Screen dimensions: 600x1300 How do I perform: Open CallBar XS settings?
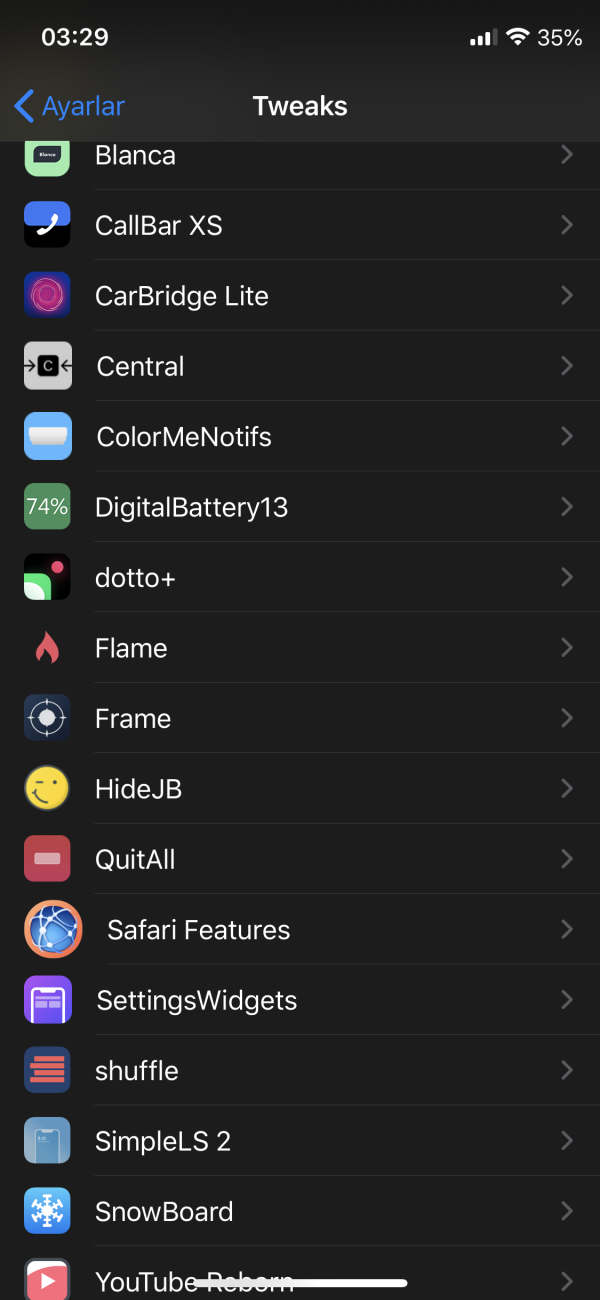tap(300, 225)
